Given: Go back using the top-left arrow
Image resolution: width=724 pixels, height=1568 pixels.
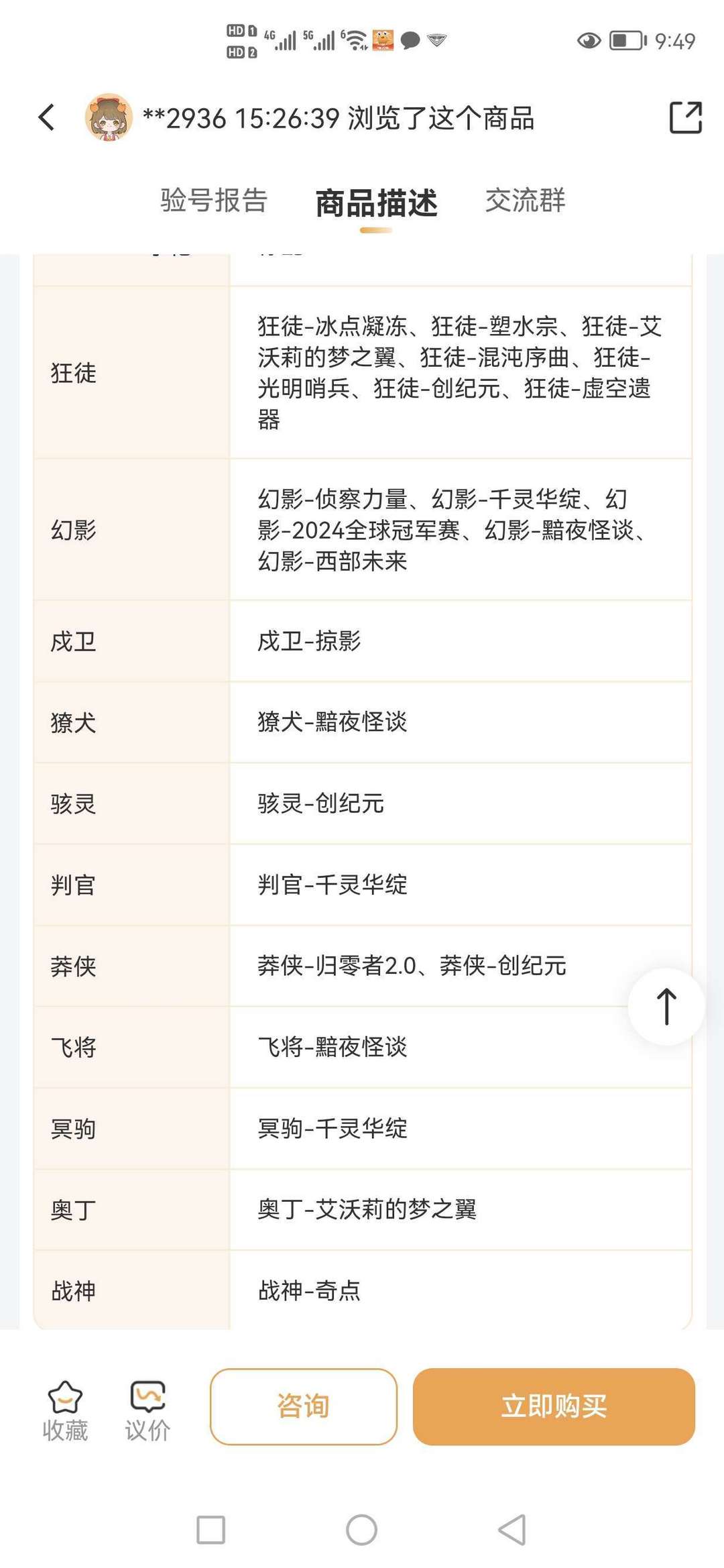Looking at the screenshot, I should coord(46,117).
